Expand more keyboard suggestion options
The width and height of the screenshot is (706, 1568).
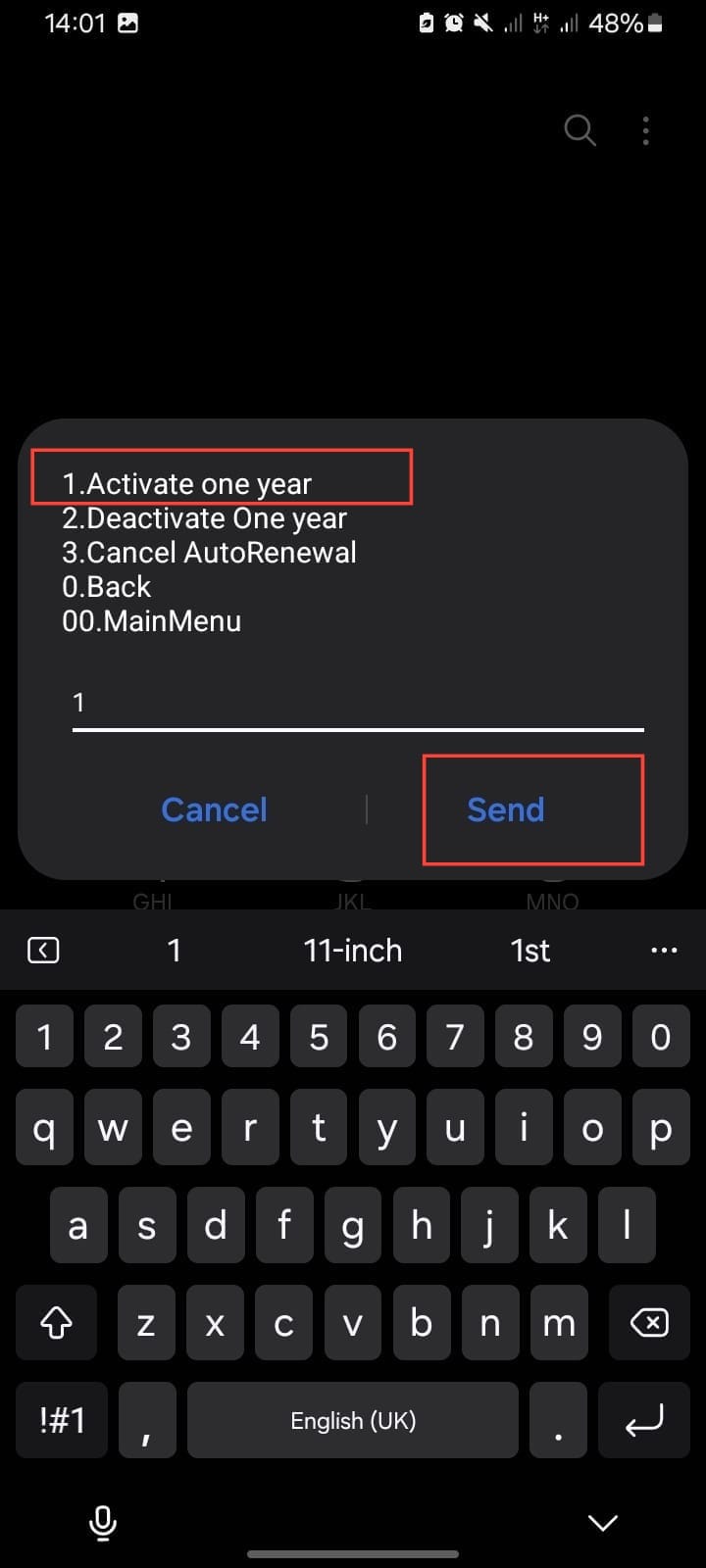664,951
